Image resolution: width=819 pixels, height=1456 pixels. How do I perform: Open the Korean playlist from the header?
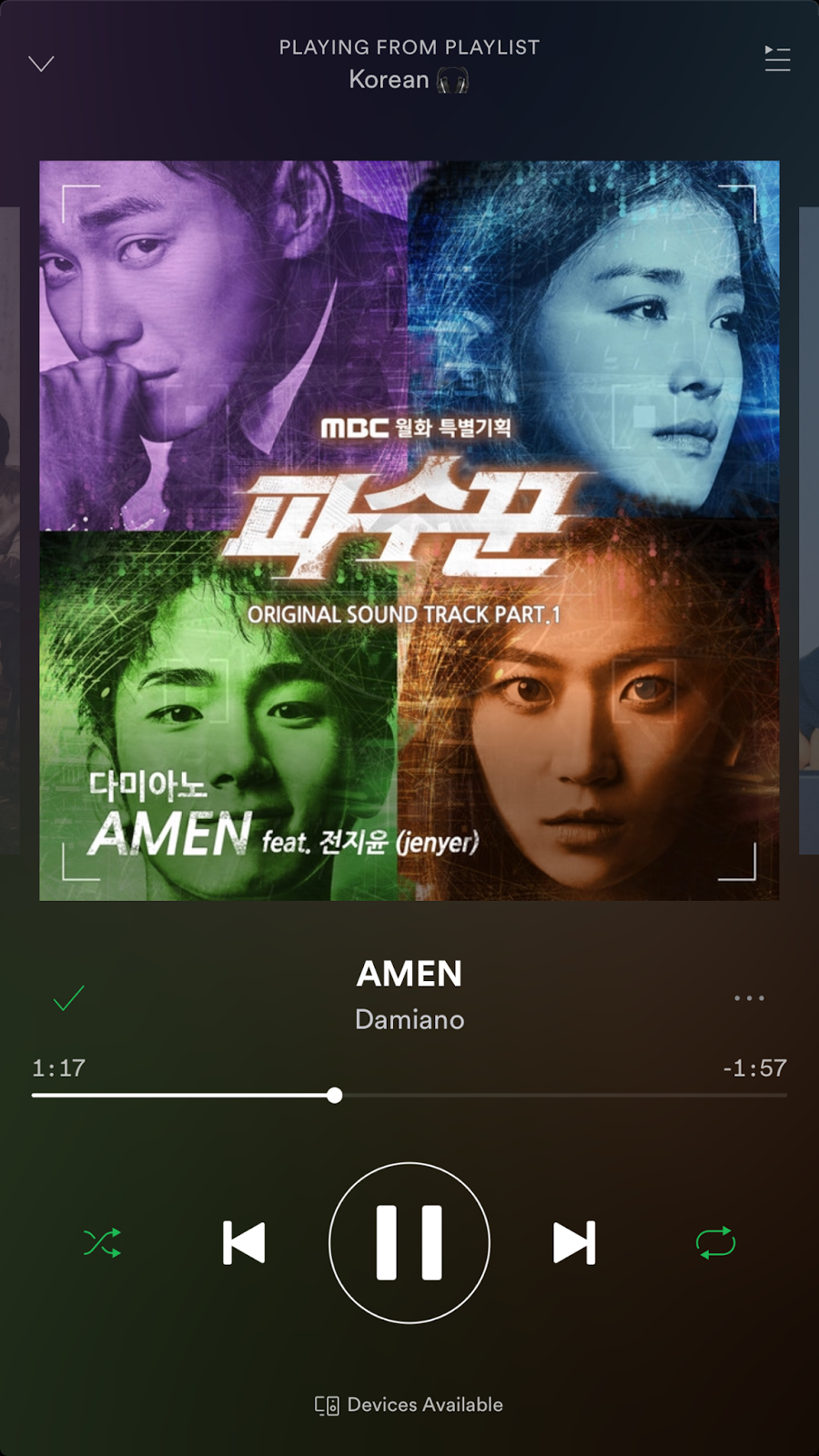tap(391, 80)
